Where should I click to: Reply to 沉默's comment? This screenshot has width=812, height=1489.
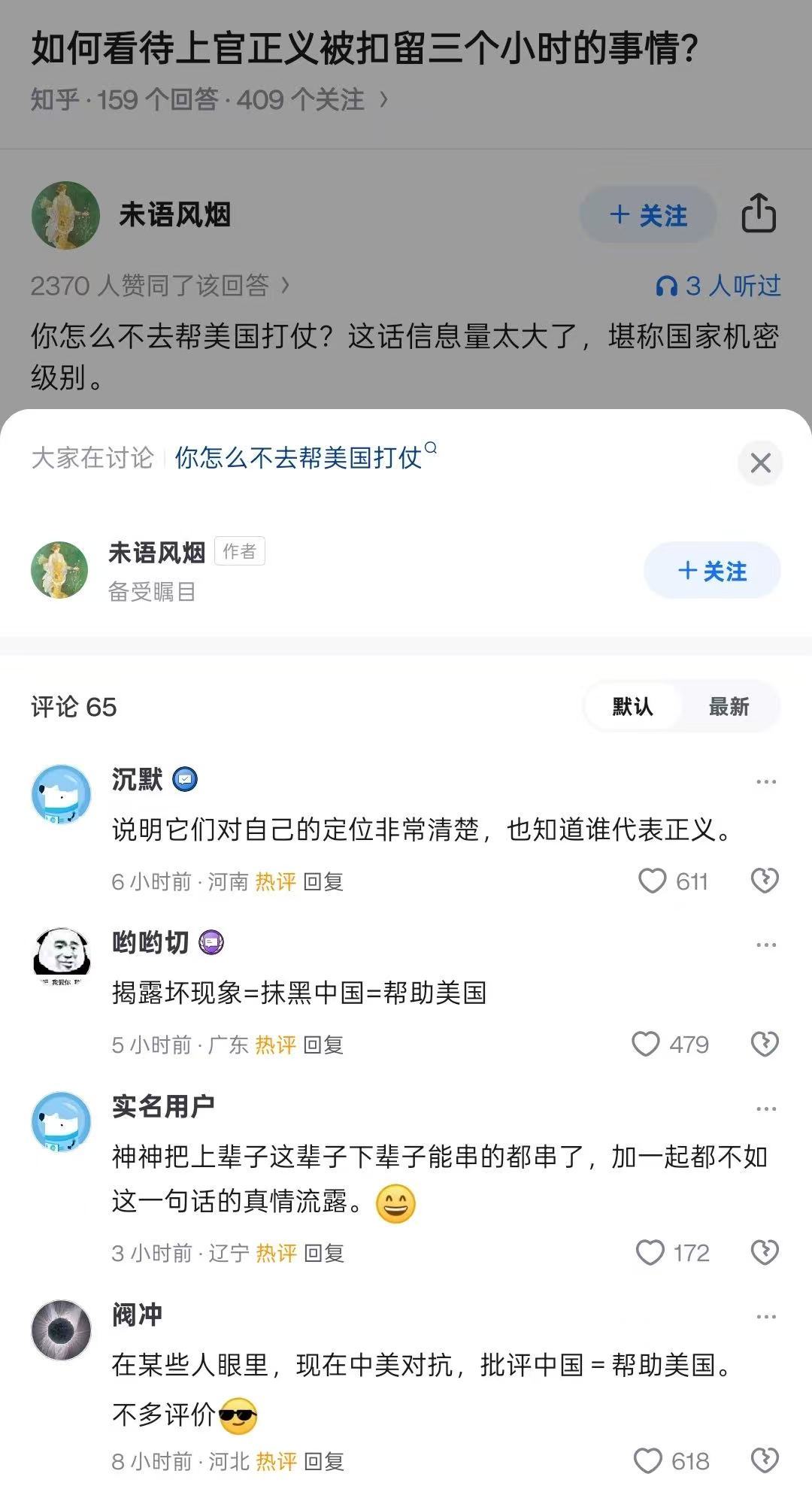(x=323, y=881)
